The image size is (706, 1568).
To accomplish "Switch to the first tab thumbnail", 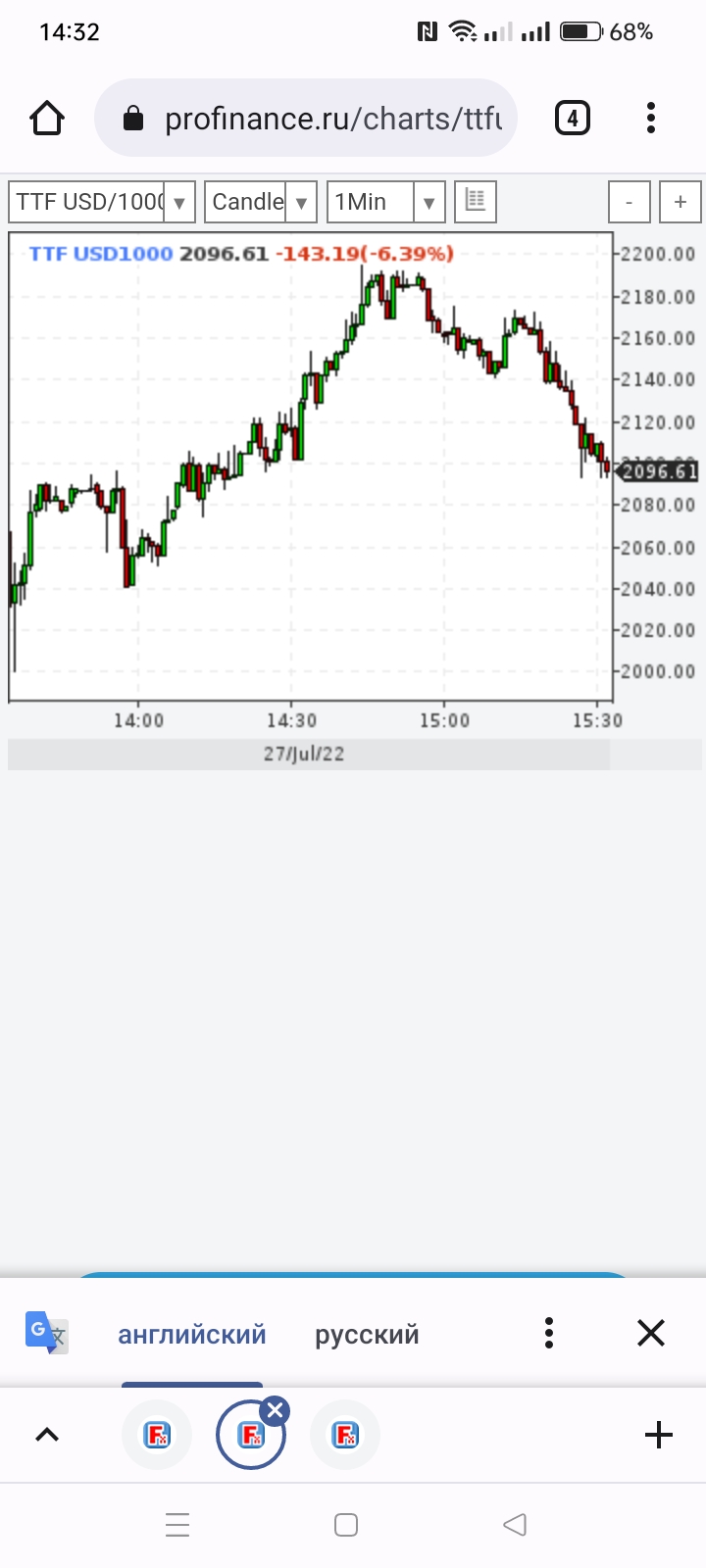I will [157, 1435].
